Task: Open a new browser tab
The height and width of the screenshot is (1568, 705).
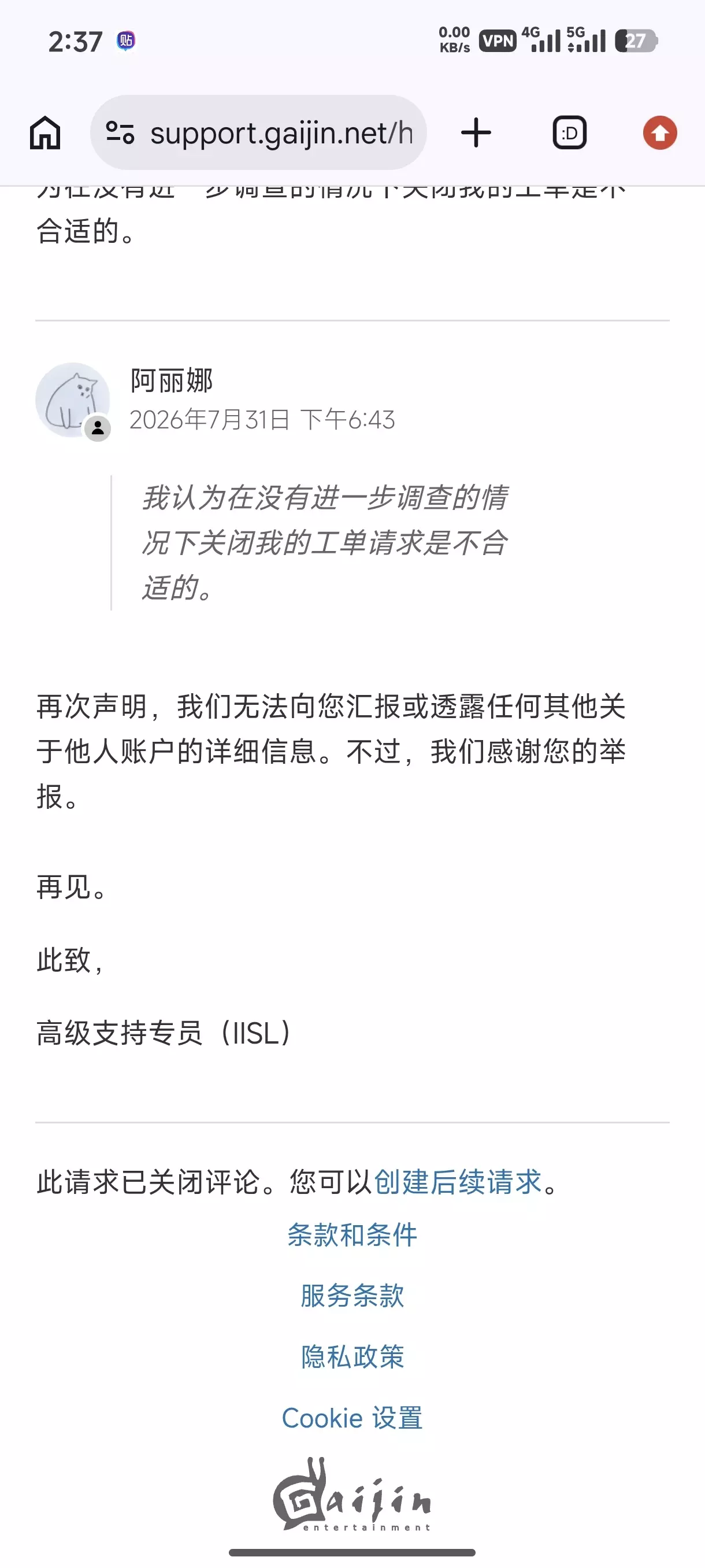Action: (476, 133)
